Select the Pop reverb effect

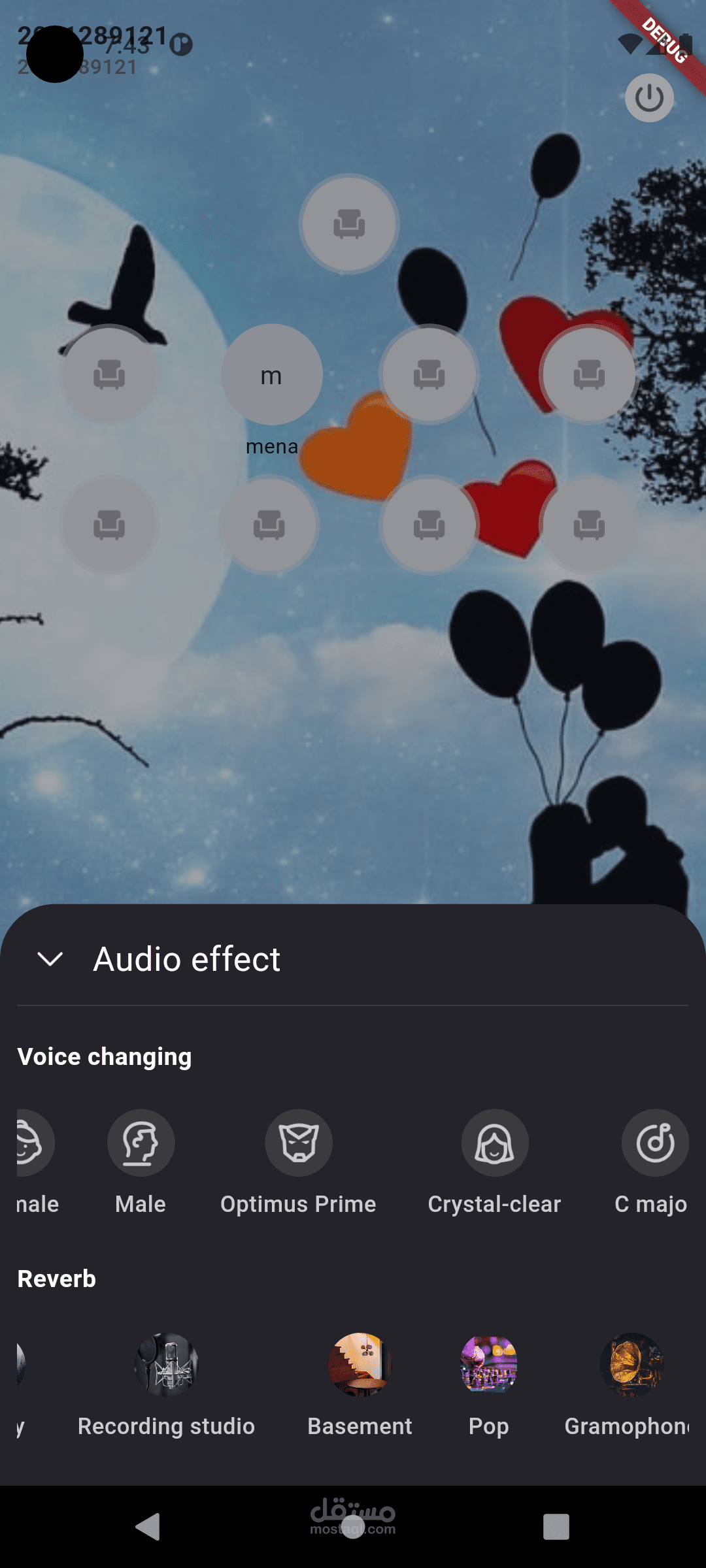pyautogui.click(x=488, y=1365)
